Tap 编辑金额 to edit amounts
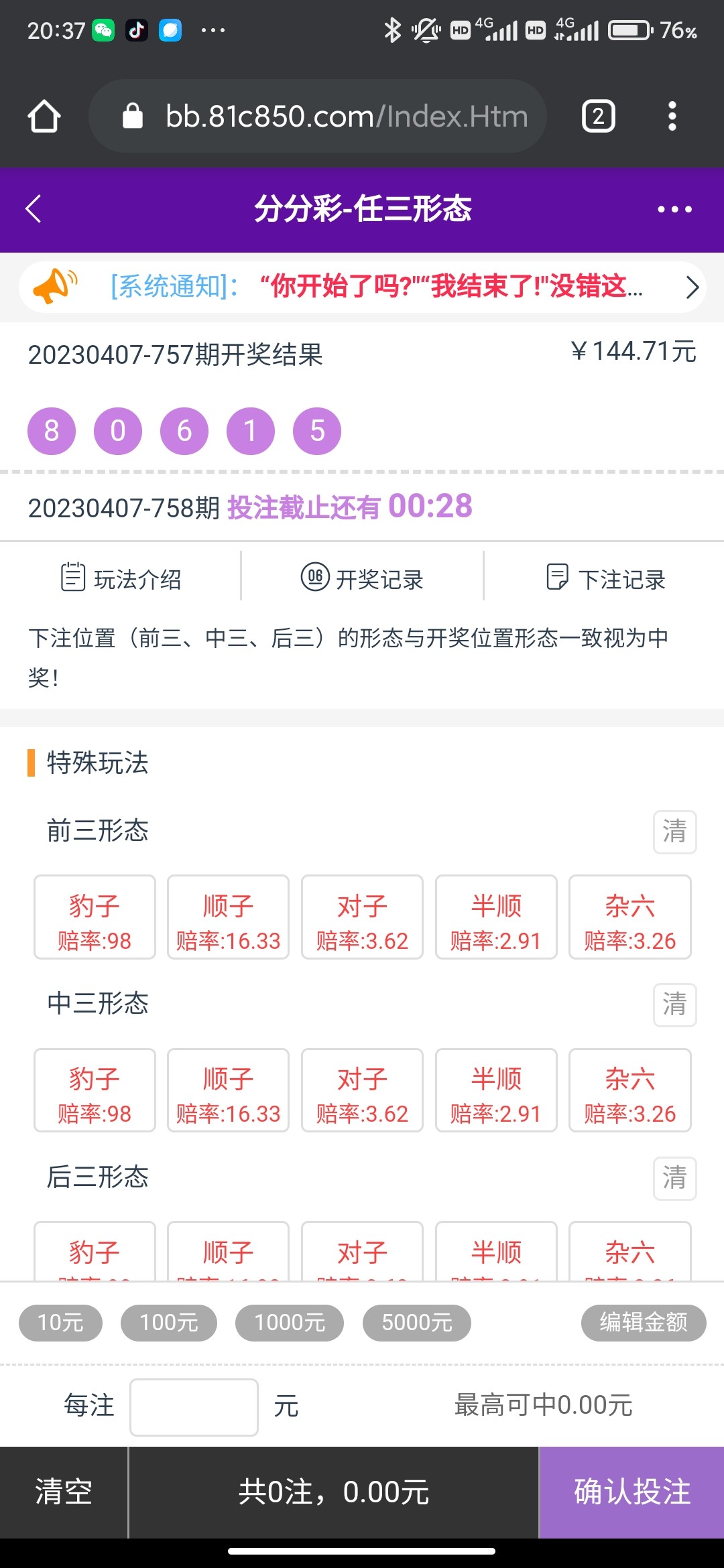The height and width of the screenshot is (1568, 724). tap(643, 1323)
